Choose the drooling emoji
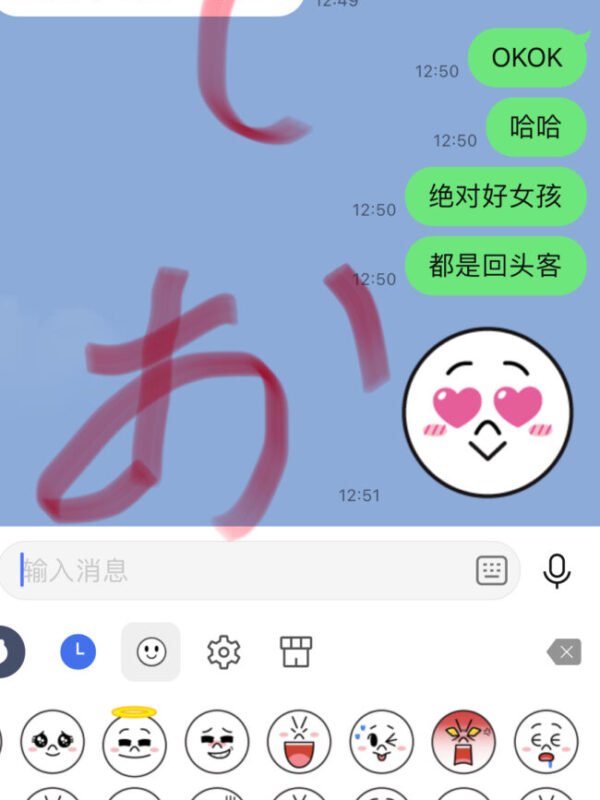This screenshot has width=600, height=800. coord(545,741)
